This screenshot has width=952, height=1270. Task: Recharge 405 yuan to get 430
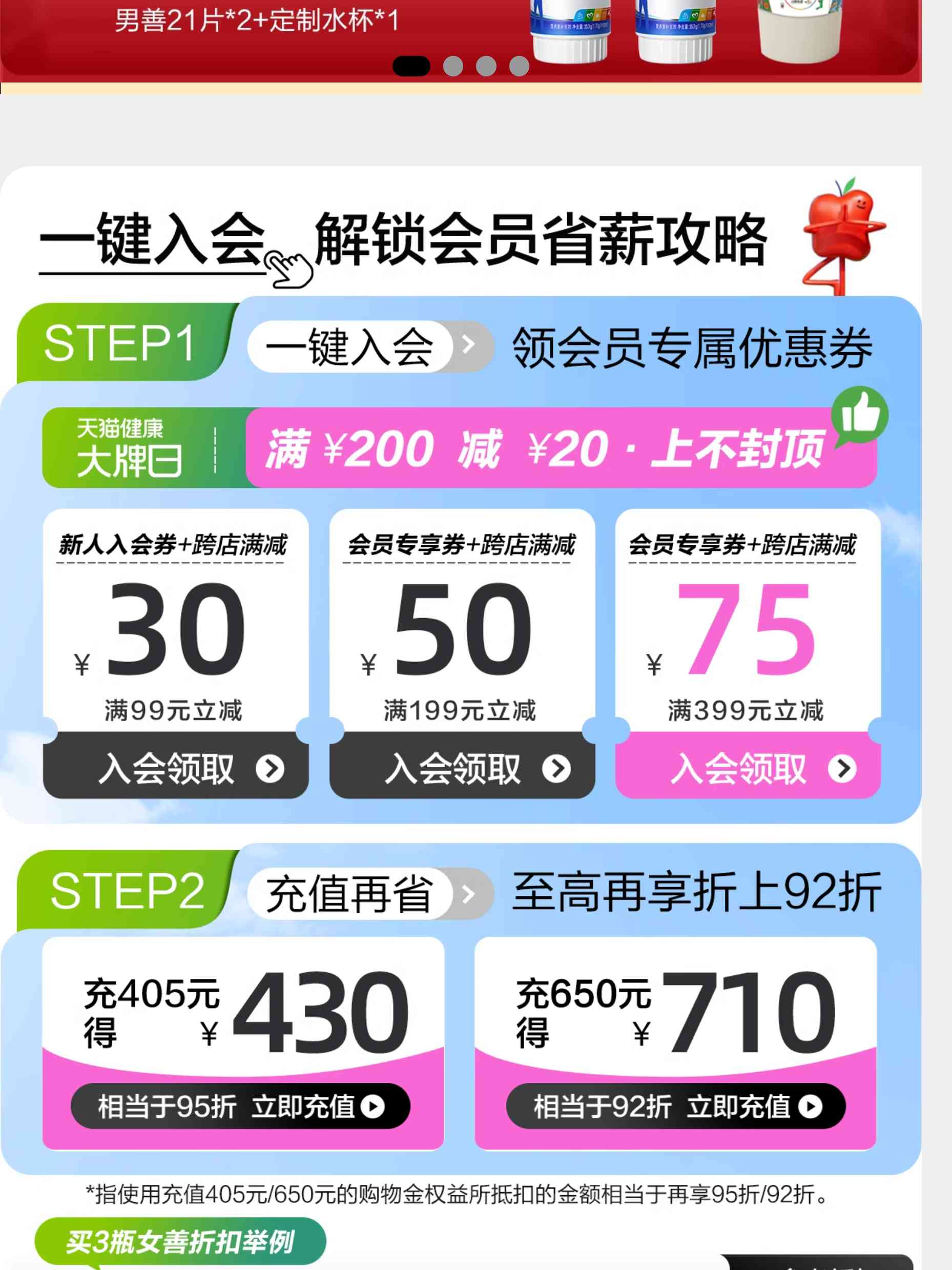[240, 1106]
